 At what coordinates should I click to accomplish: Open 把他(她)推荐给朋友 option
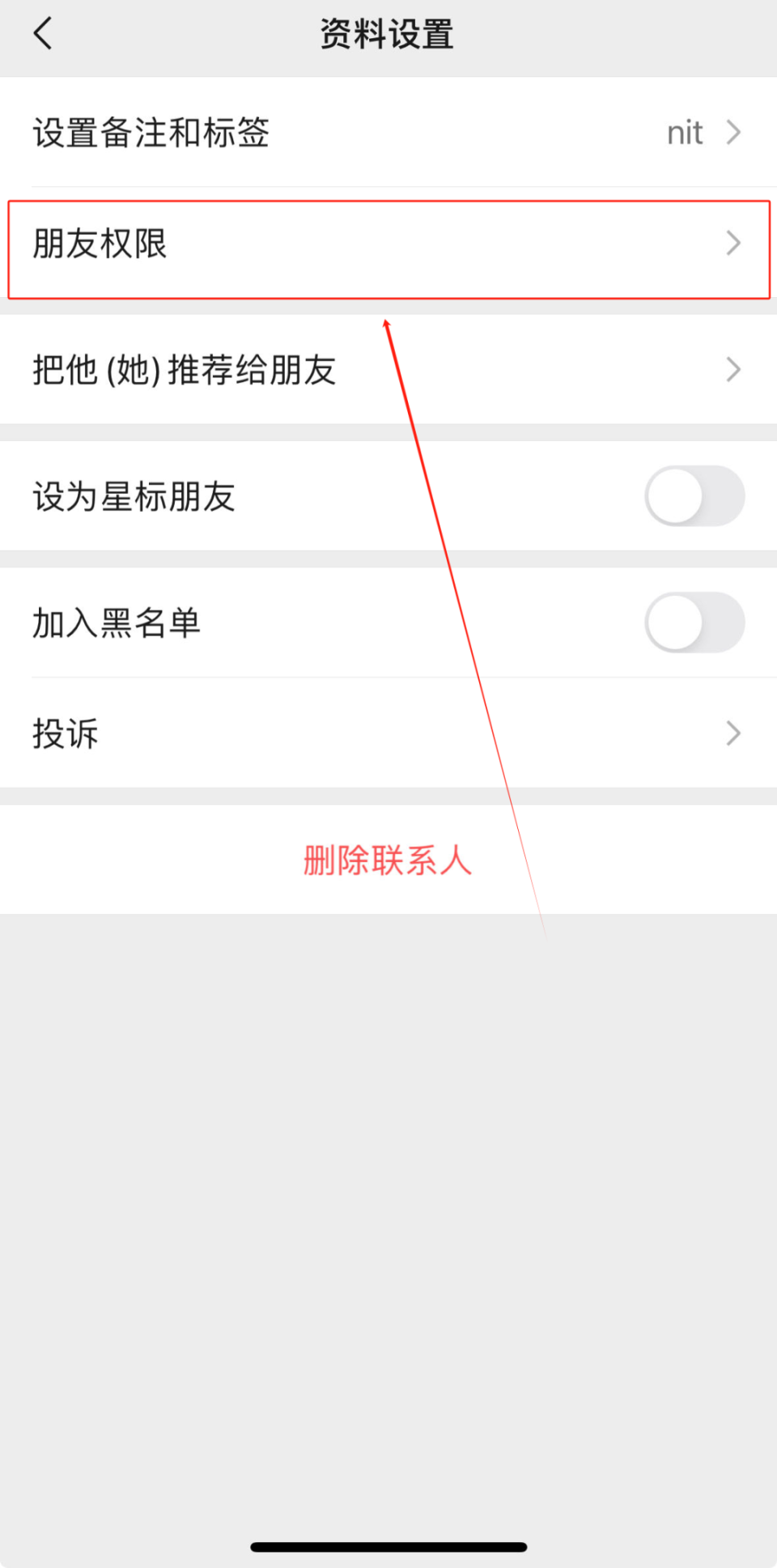[388, 370]
